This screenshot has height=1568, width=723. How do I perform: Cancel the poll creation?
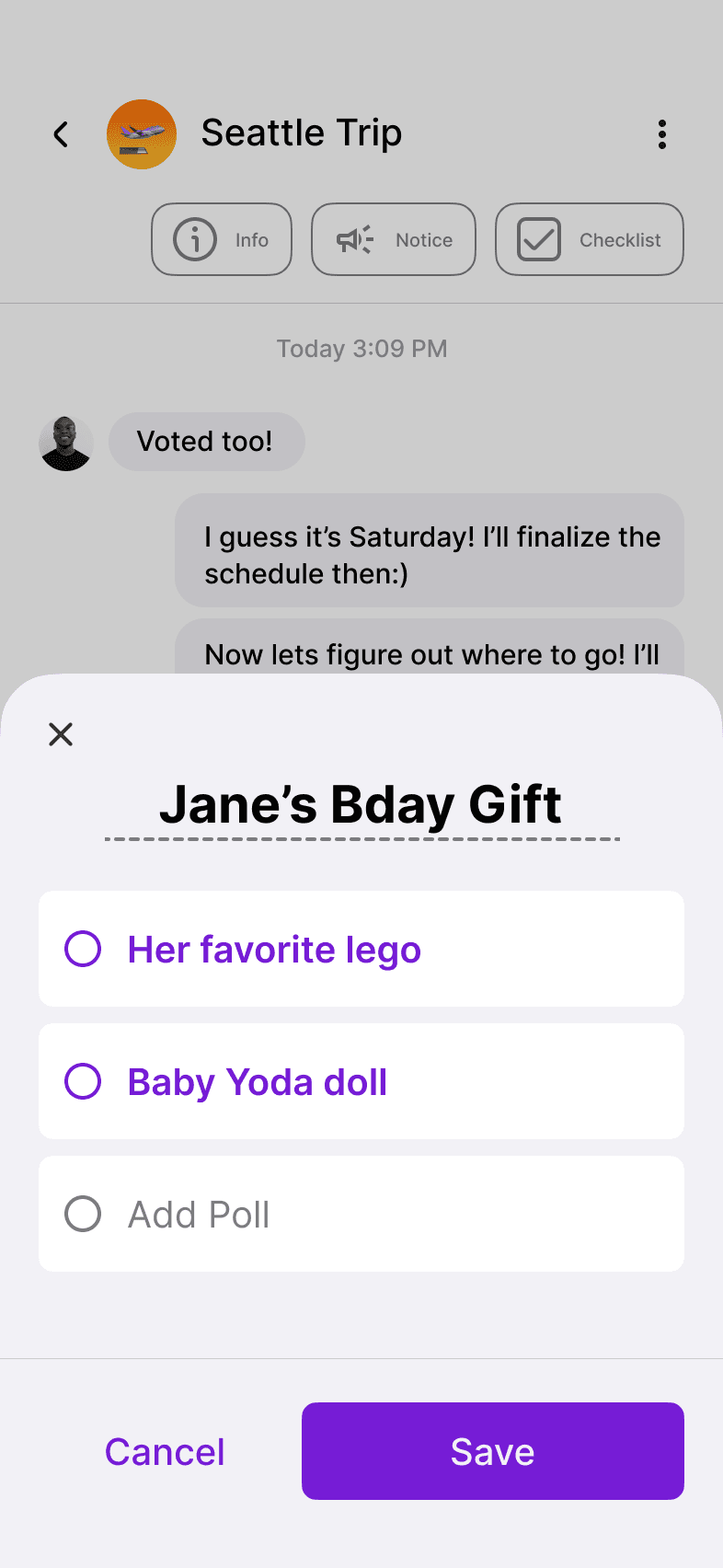(x=165, y=1452)
